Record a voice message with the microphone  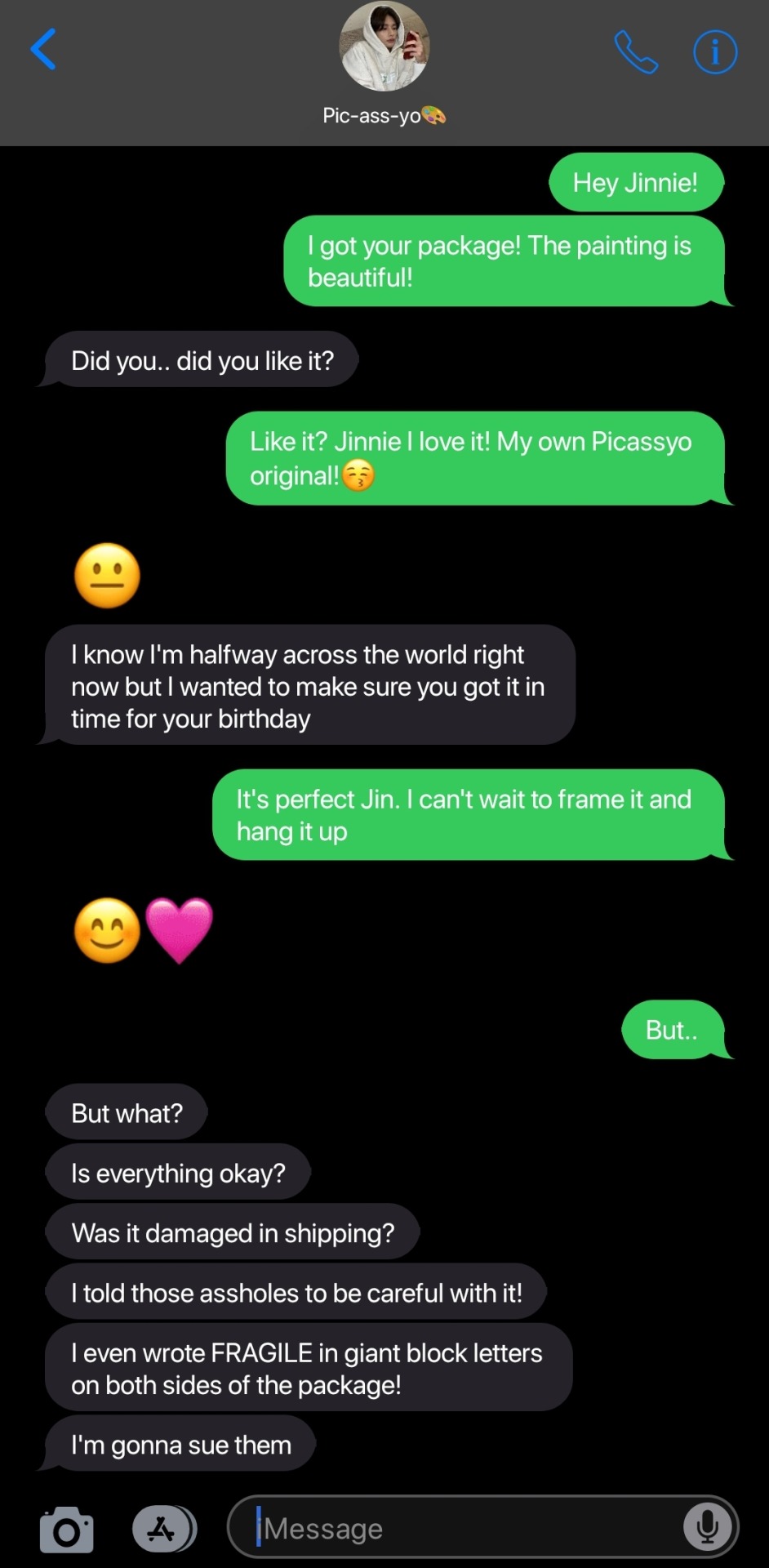(707, 1527)
